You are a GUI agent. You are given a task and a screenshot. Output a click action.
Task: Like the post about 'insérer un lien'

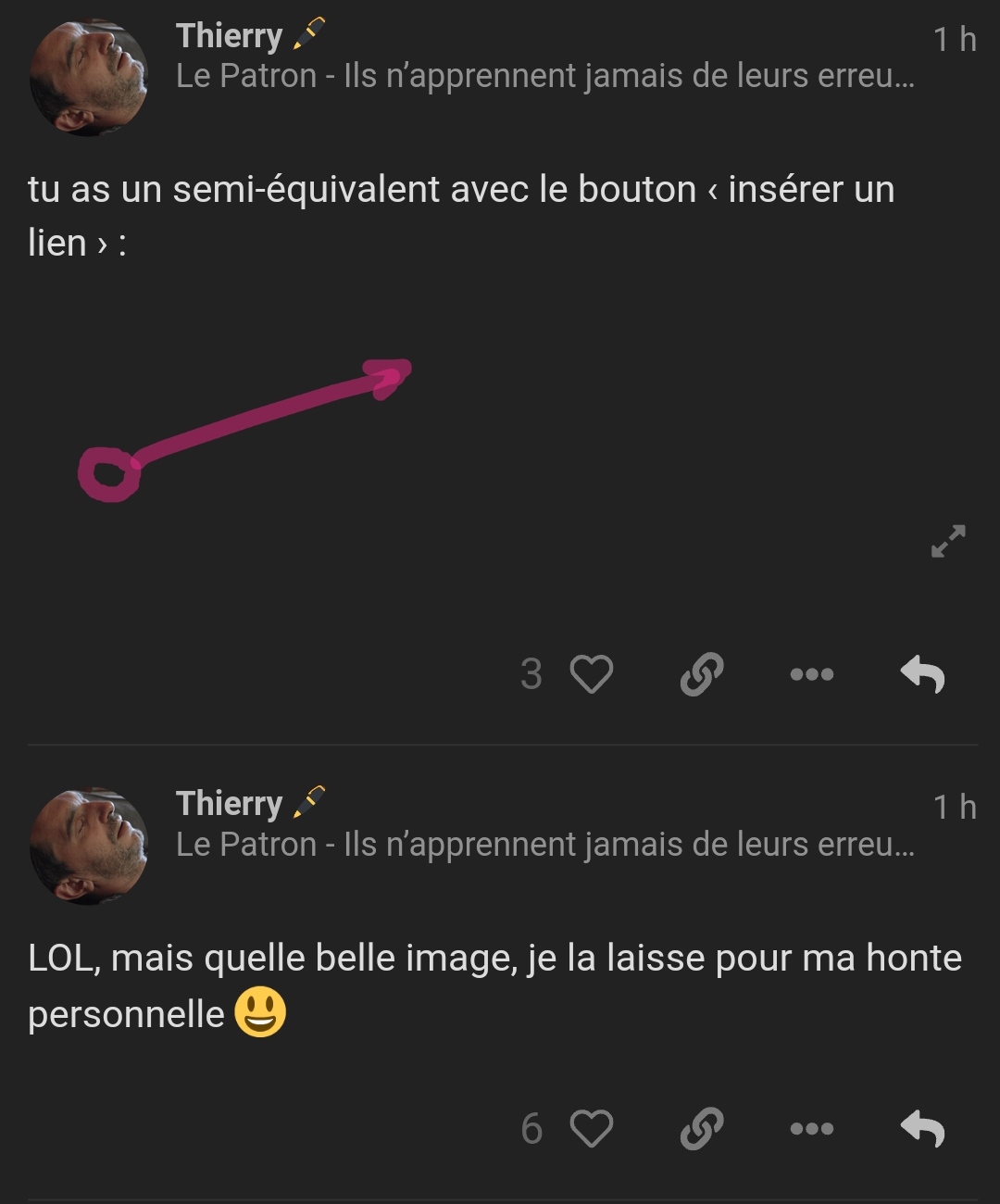(591, 673)
